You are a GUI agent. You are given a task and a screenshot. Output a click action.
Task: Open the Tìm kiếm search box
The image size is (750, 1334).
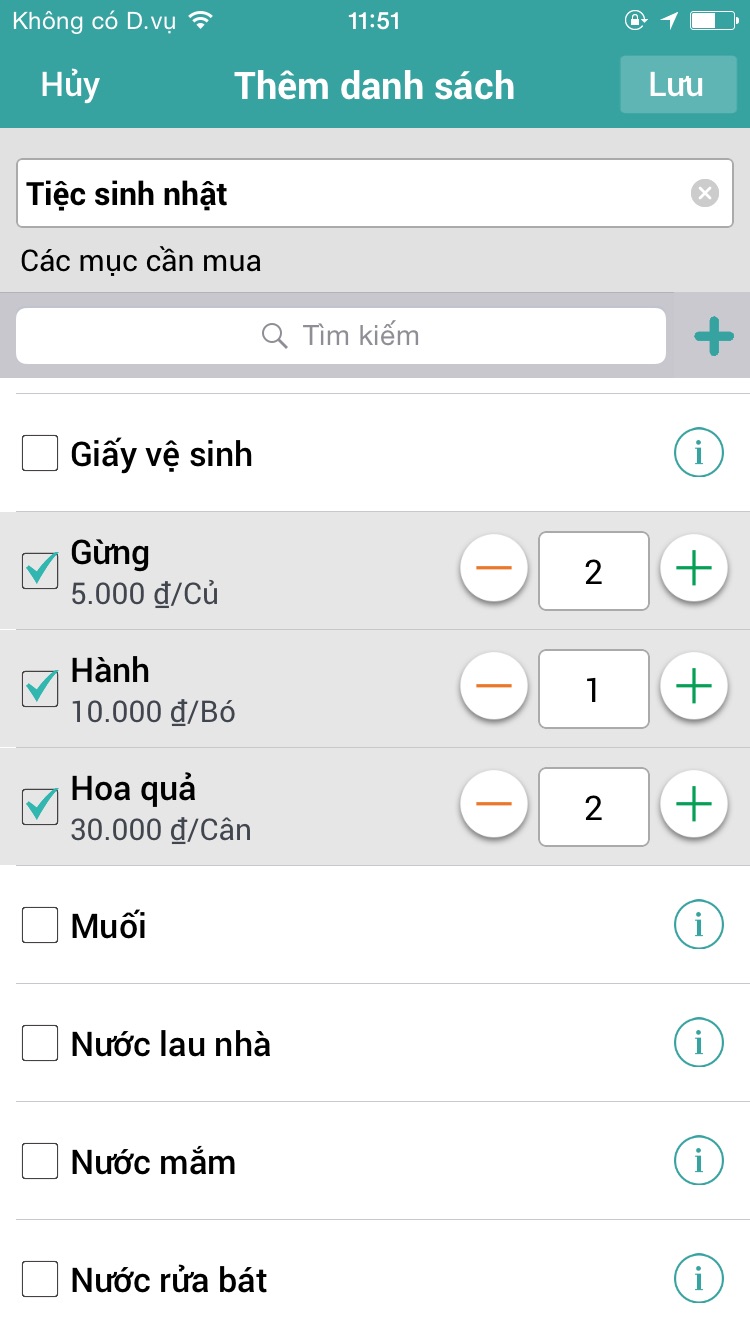click(x=341, y=335)
